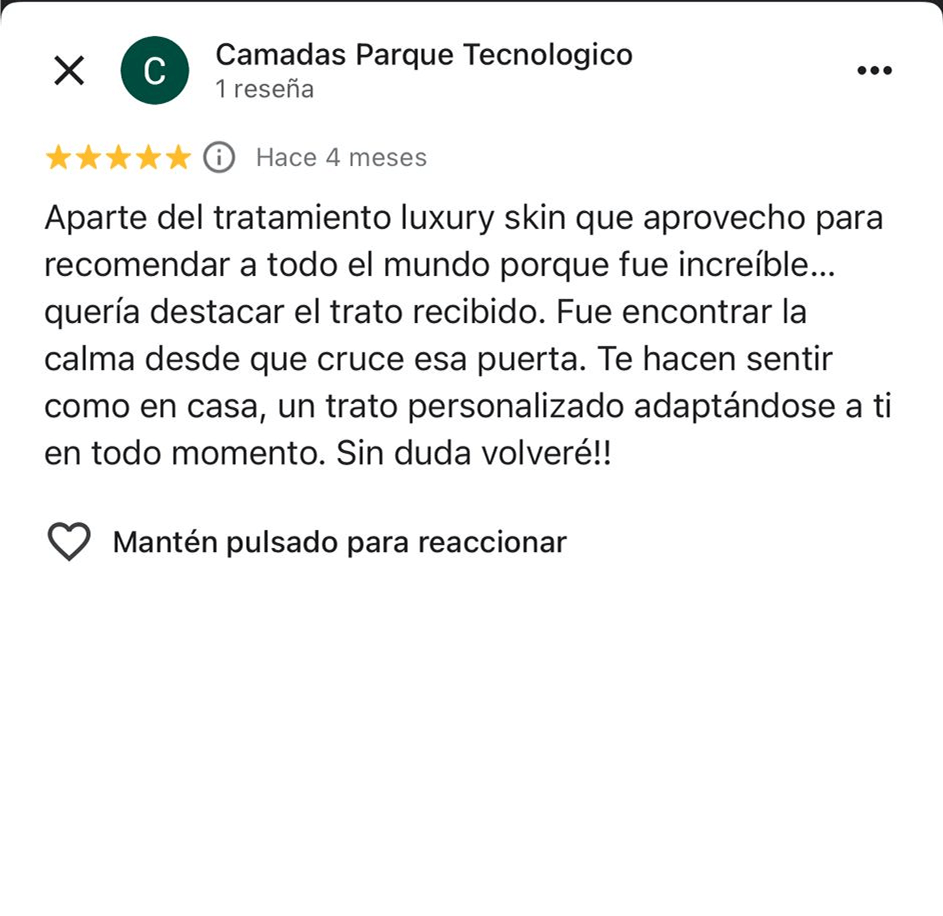
Task: Like the review with the heart icon
Action: tap(69, 542)
